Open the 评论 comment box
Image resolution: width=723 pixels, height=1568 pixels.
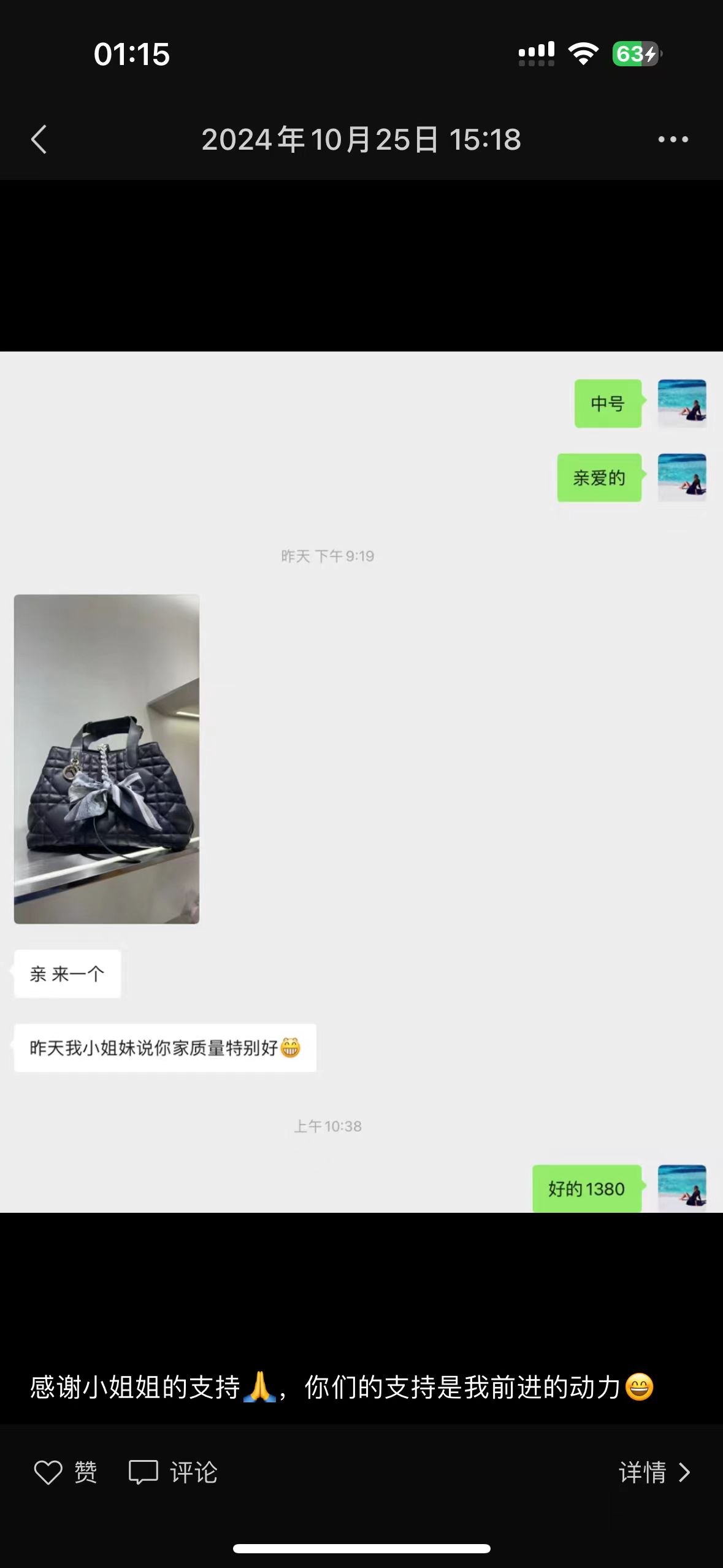click(x=173, y=1472)
